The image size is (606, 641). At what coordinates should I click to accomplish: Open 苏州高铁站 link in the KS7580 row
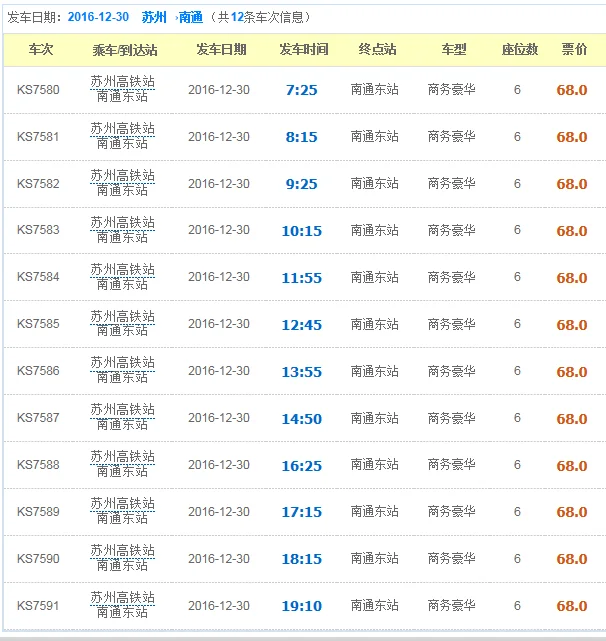pos(123,82)
